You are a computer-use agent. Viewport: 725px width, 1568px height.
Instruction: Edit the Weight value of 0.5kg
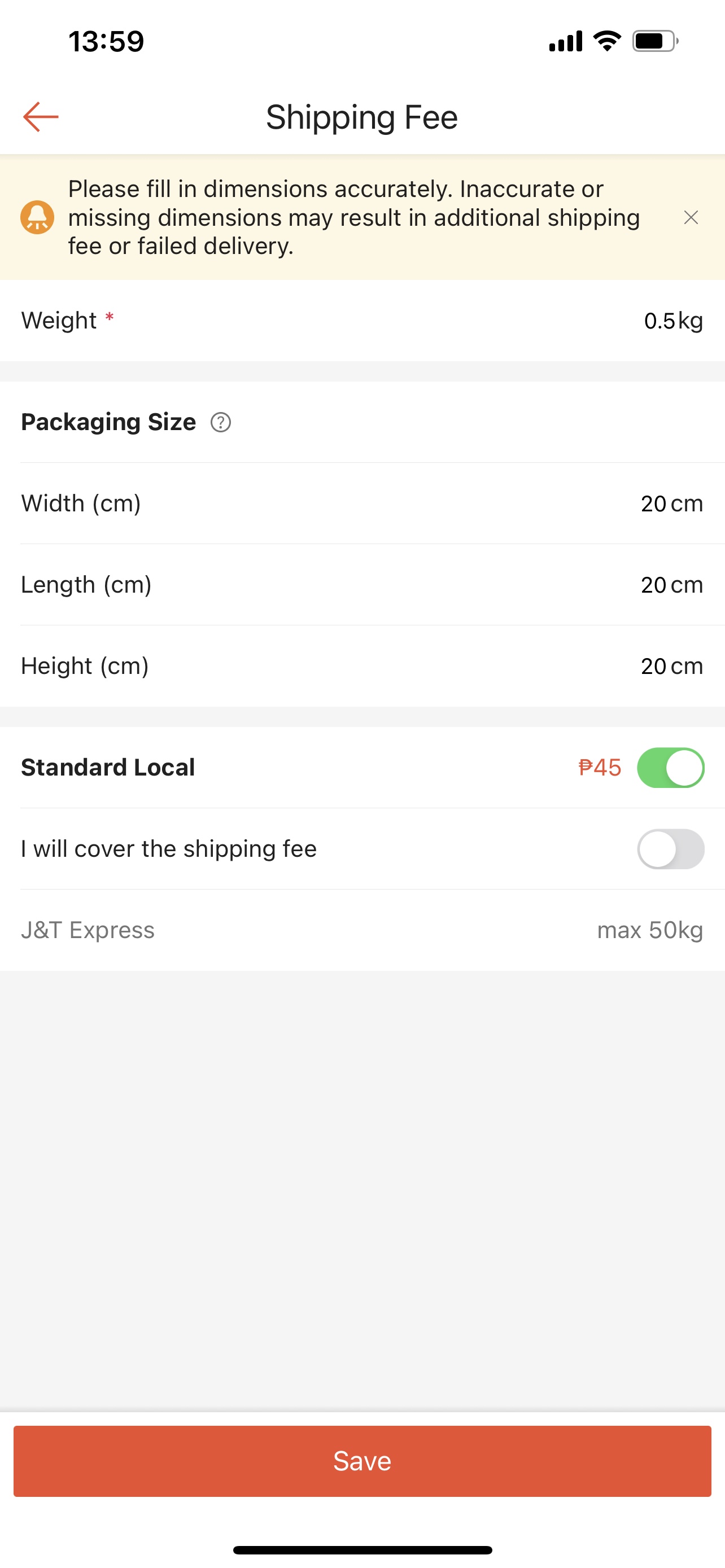672,321
